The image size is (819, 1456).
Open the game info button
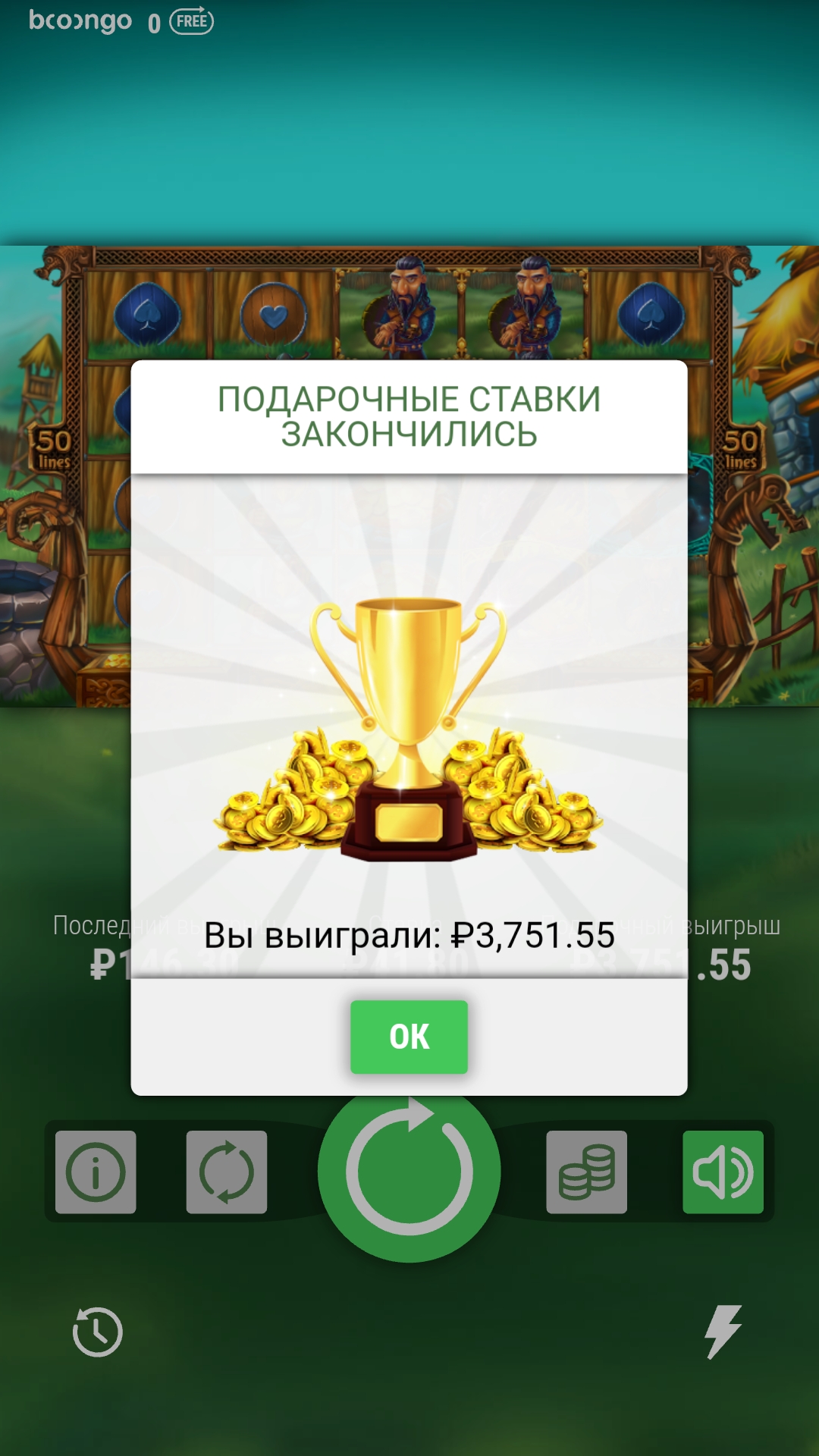(x=96, y=1172)
